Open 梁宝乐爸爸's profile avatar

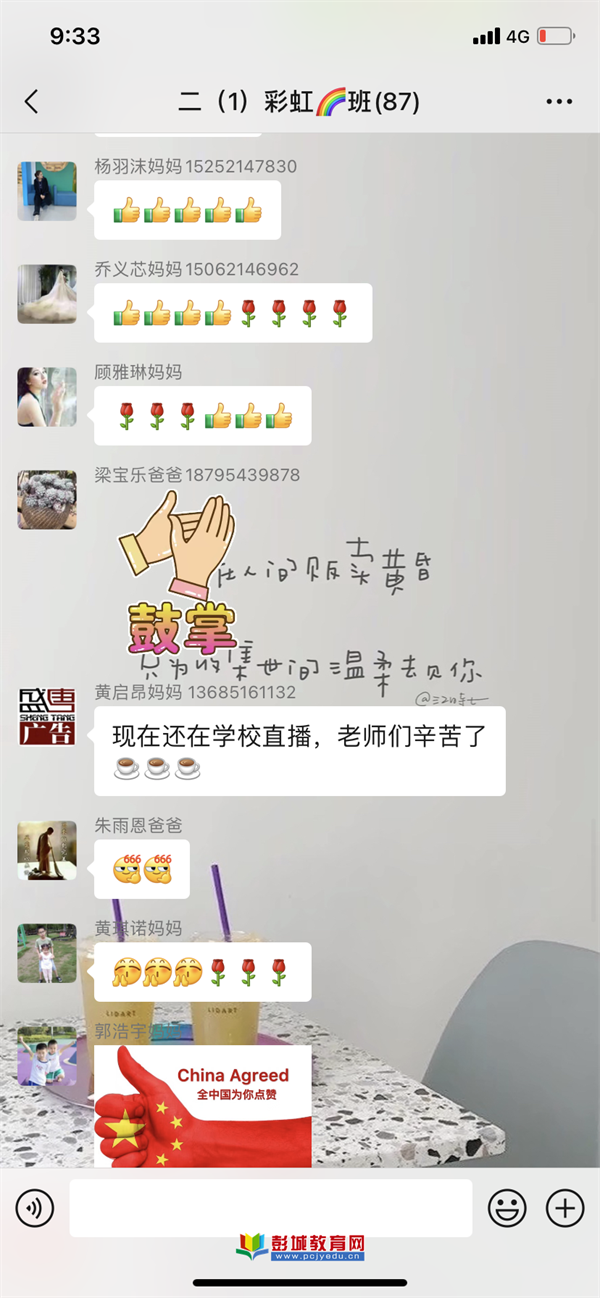coord(47,500)
